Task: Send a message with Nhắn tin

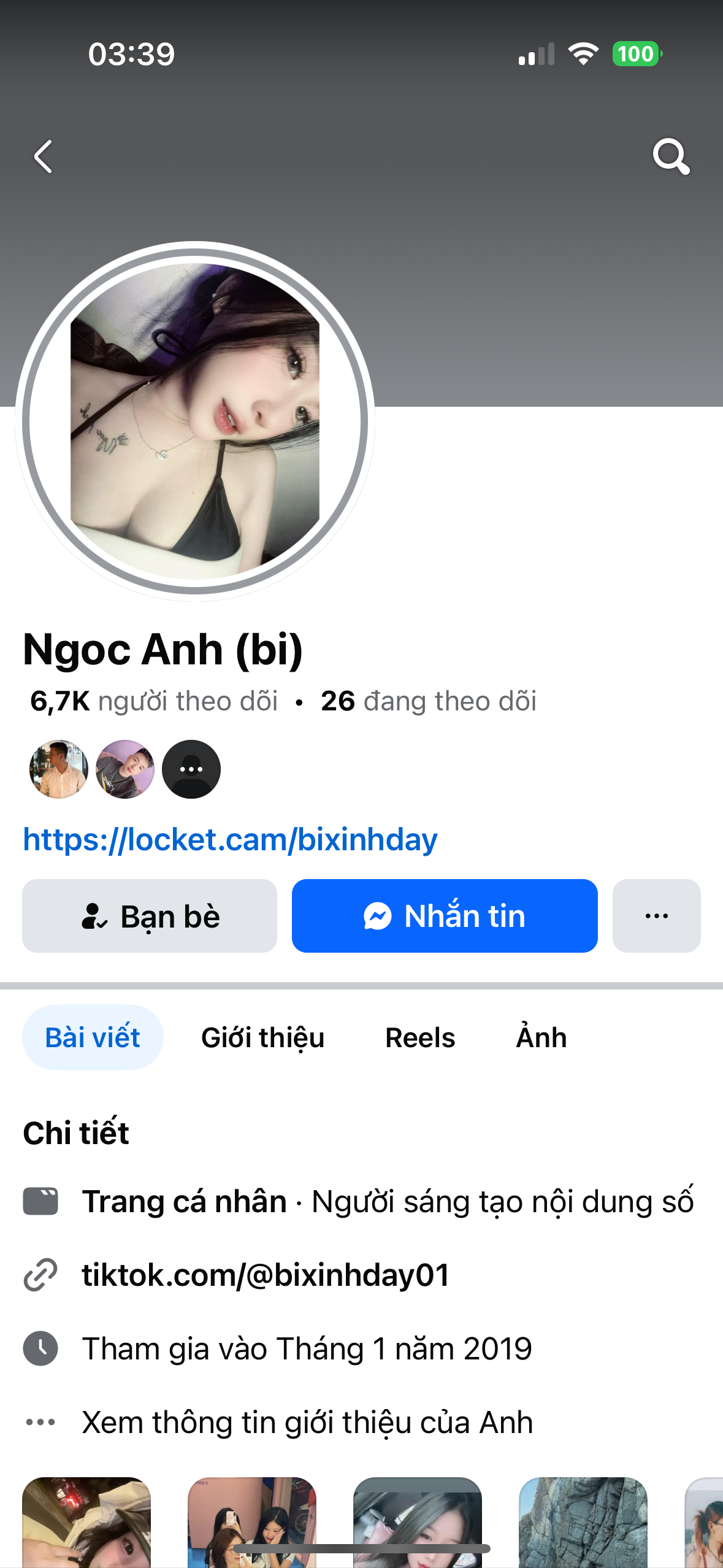Action: click(x=445, y=916)
